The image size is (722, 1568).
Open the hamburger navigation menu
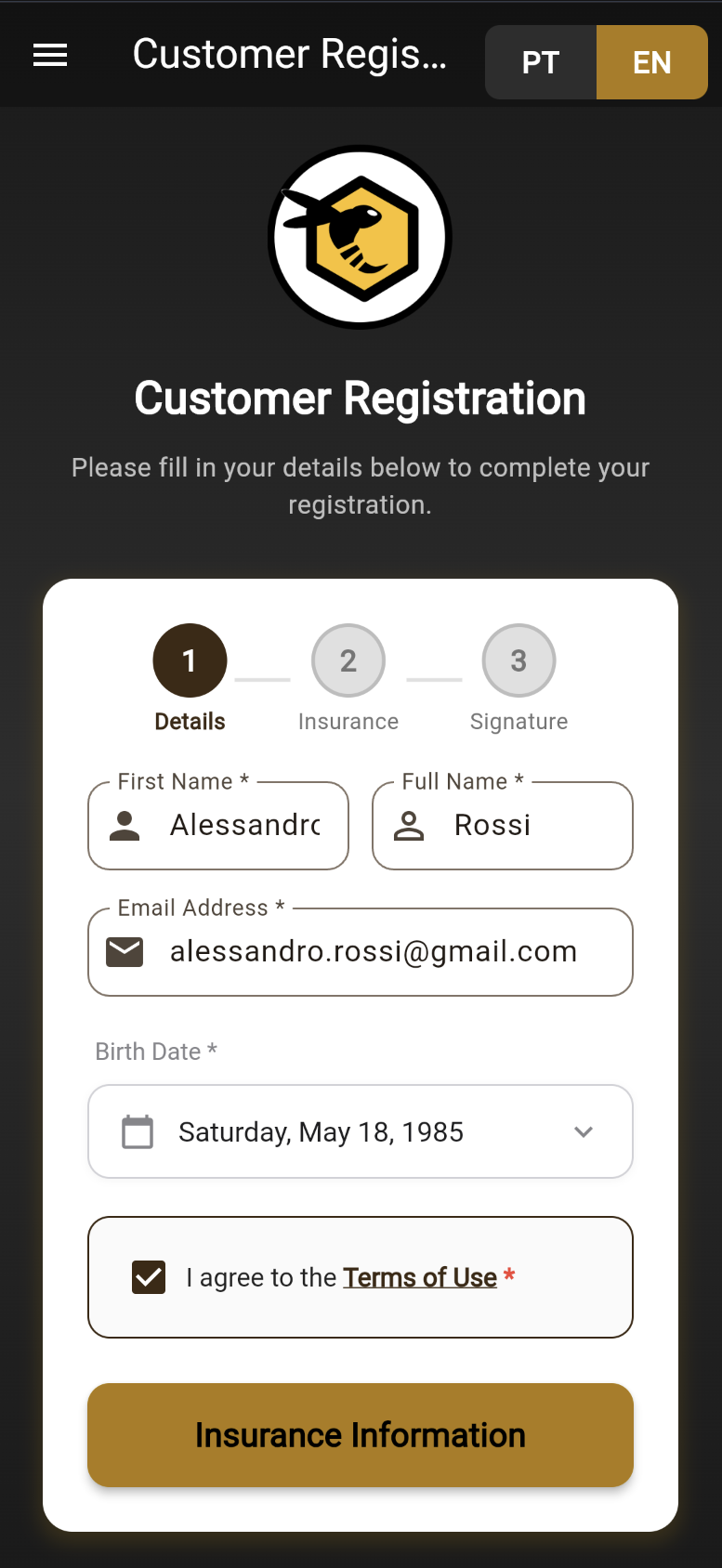(x=49, y=55)
